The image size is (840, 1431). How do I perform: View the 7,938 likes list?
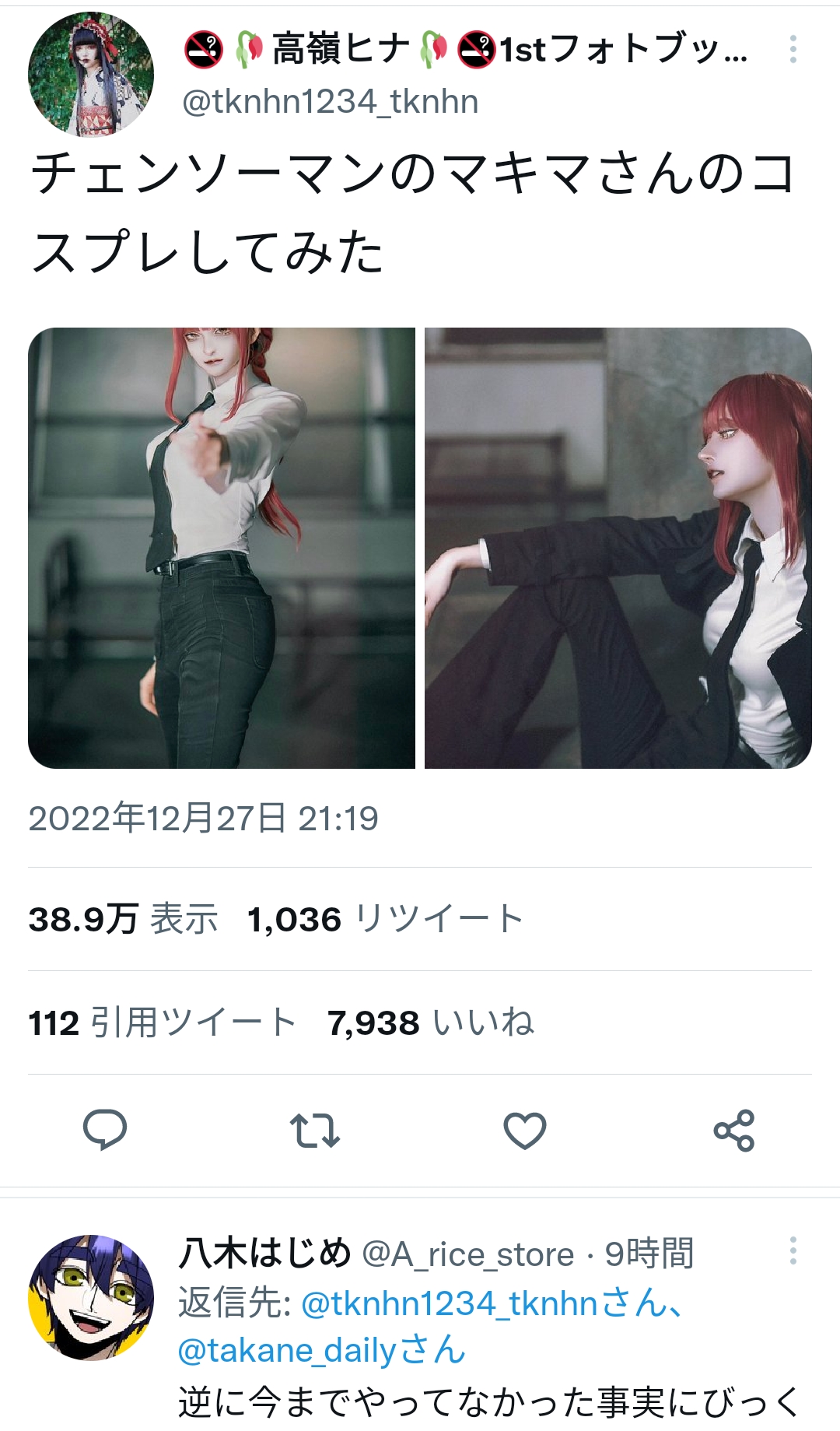(431, 1022)
